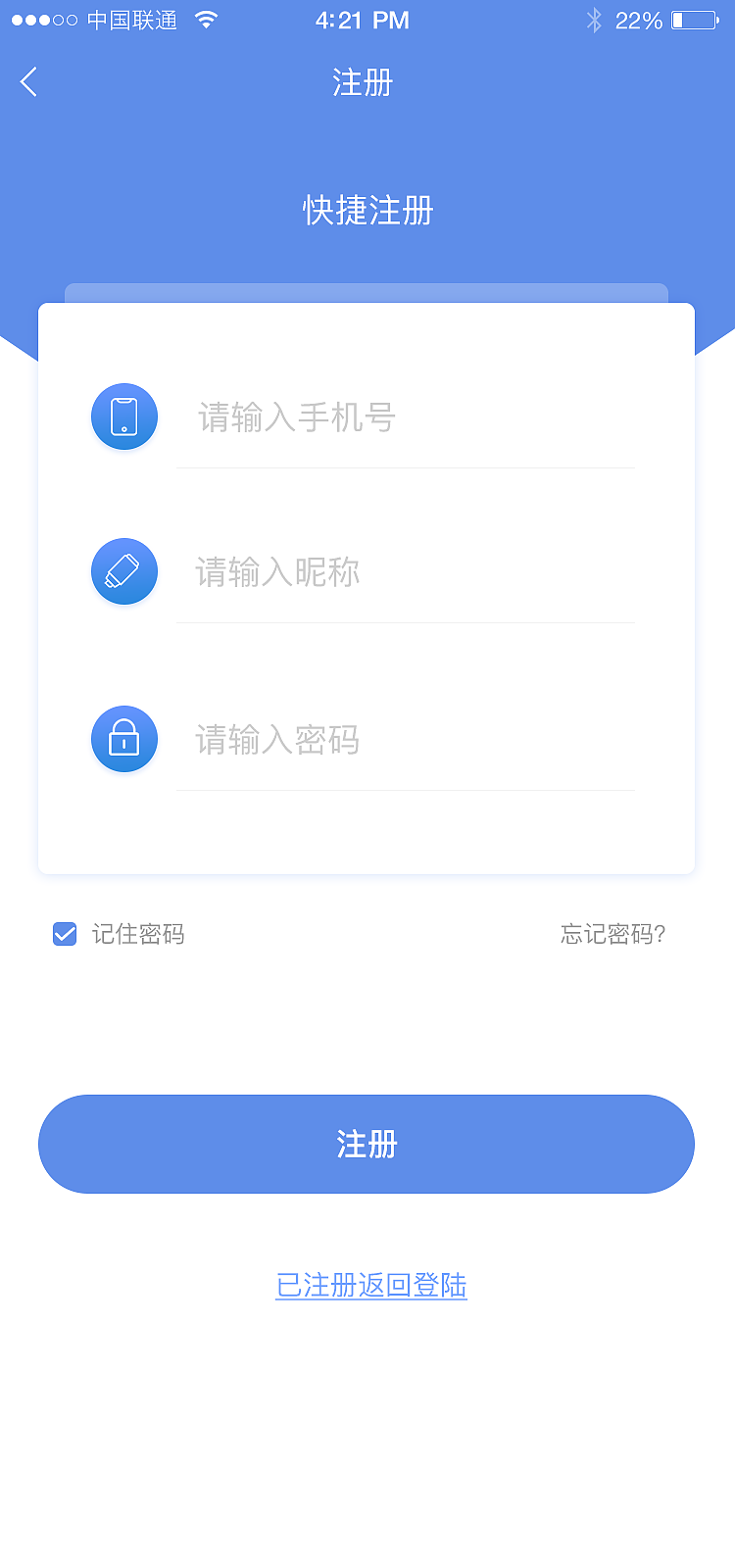The width and height of the screenshot is (735, 1568).
Task: Click the phone icon beside the mobile number field
Action: point(123,416)
